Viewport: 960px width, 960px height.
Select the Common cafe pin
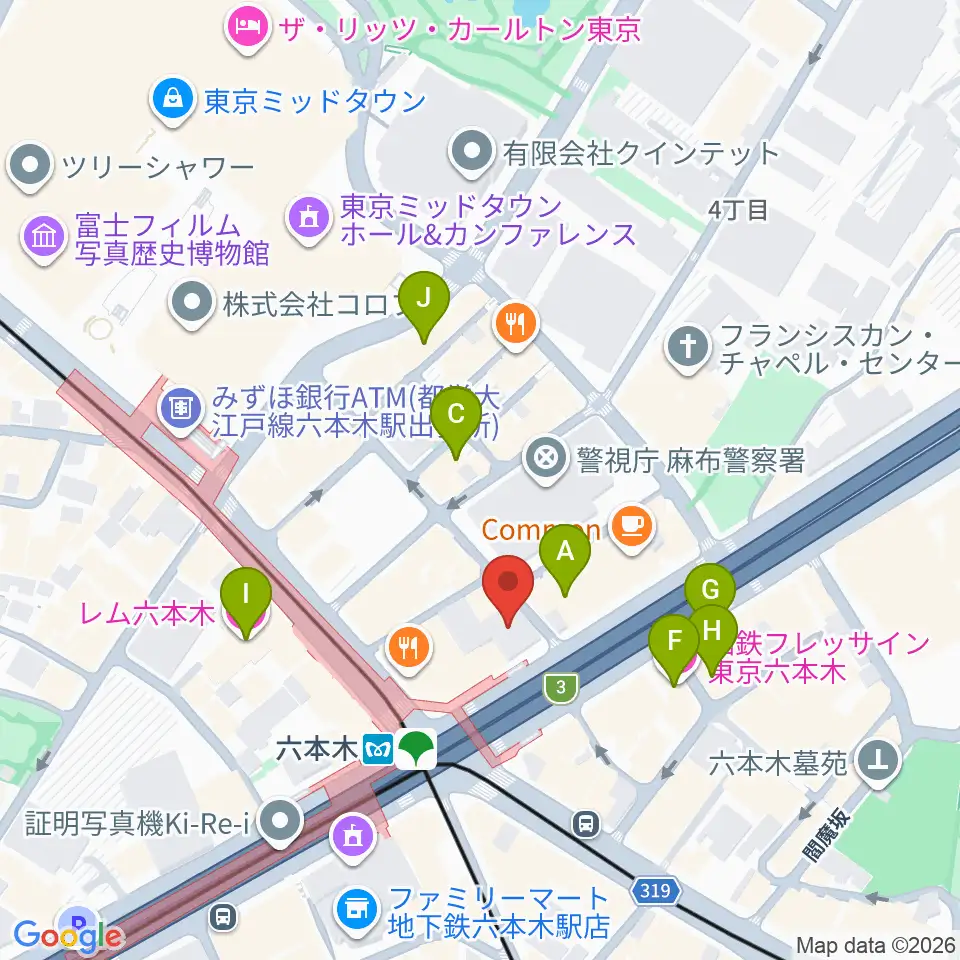pos(632,528)
